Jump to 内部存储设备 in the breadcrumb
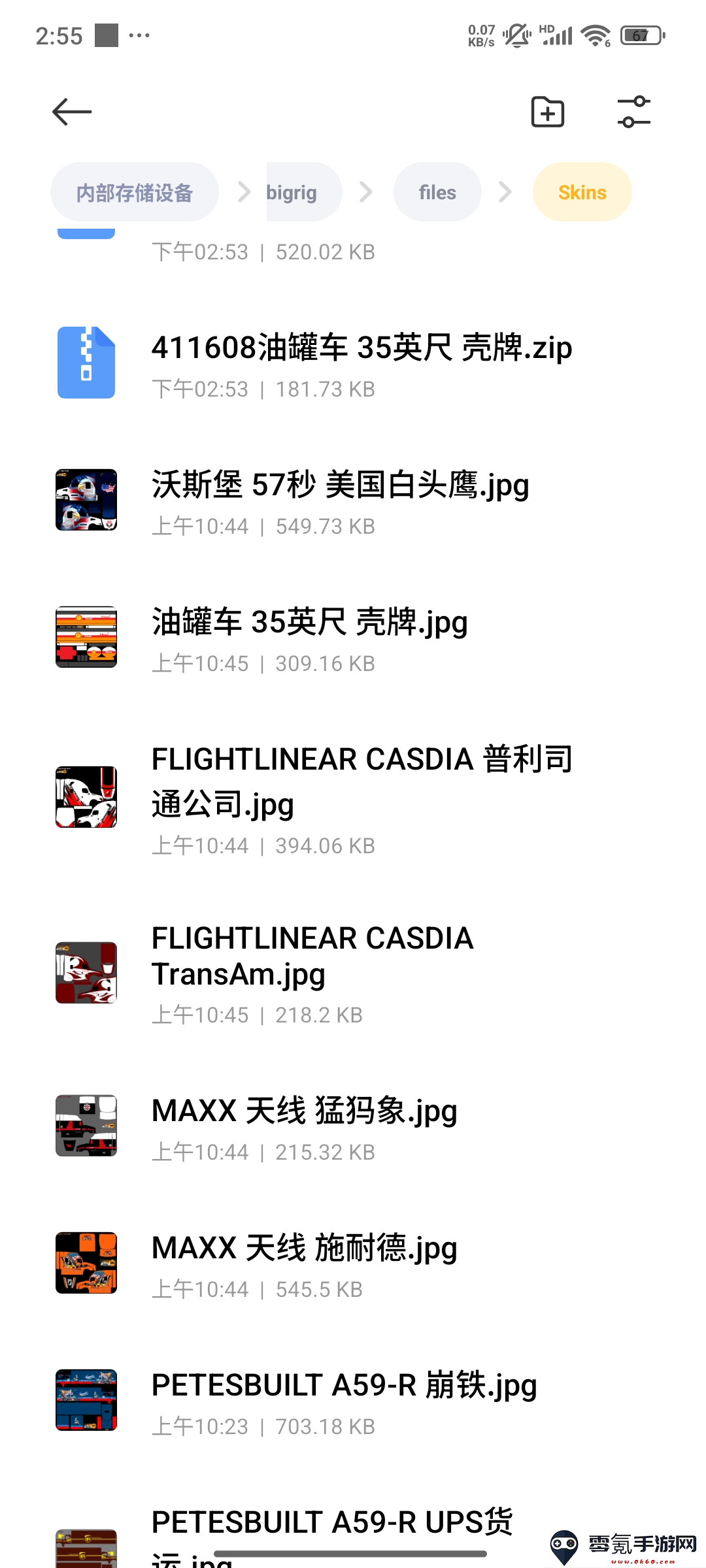Image resolution: width=706 pixels, height=1568 pixels. (135, 192)
